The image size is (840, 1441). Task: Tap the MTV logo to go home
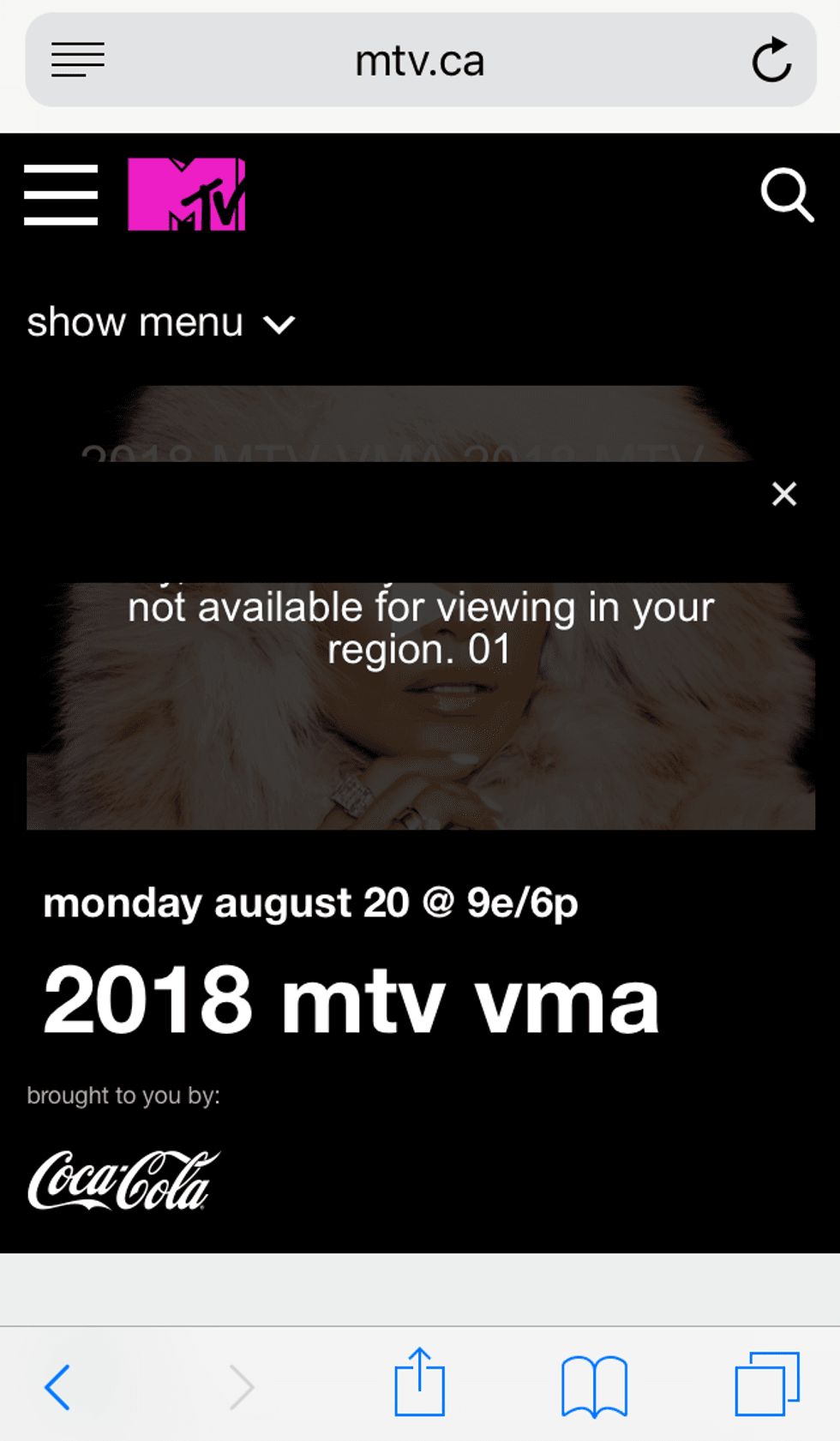coord(187,195)
